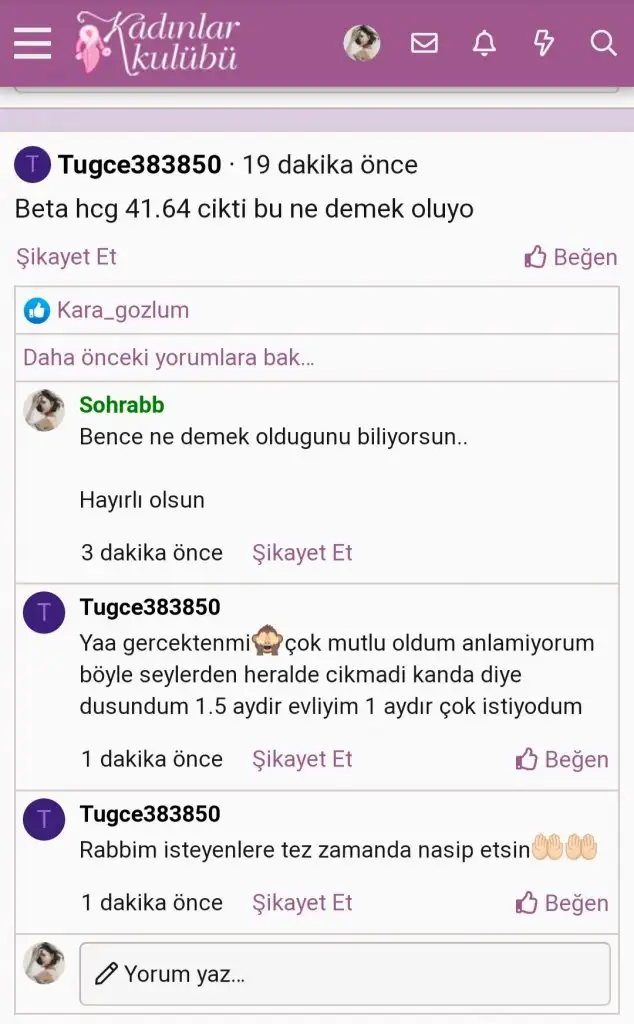The height and width of the screenshot is (1024, 634).
Task: Report the Rabbim isteyenlere comment
Action: click(x=302, y=903)
